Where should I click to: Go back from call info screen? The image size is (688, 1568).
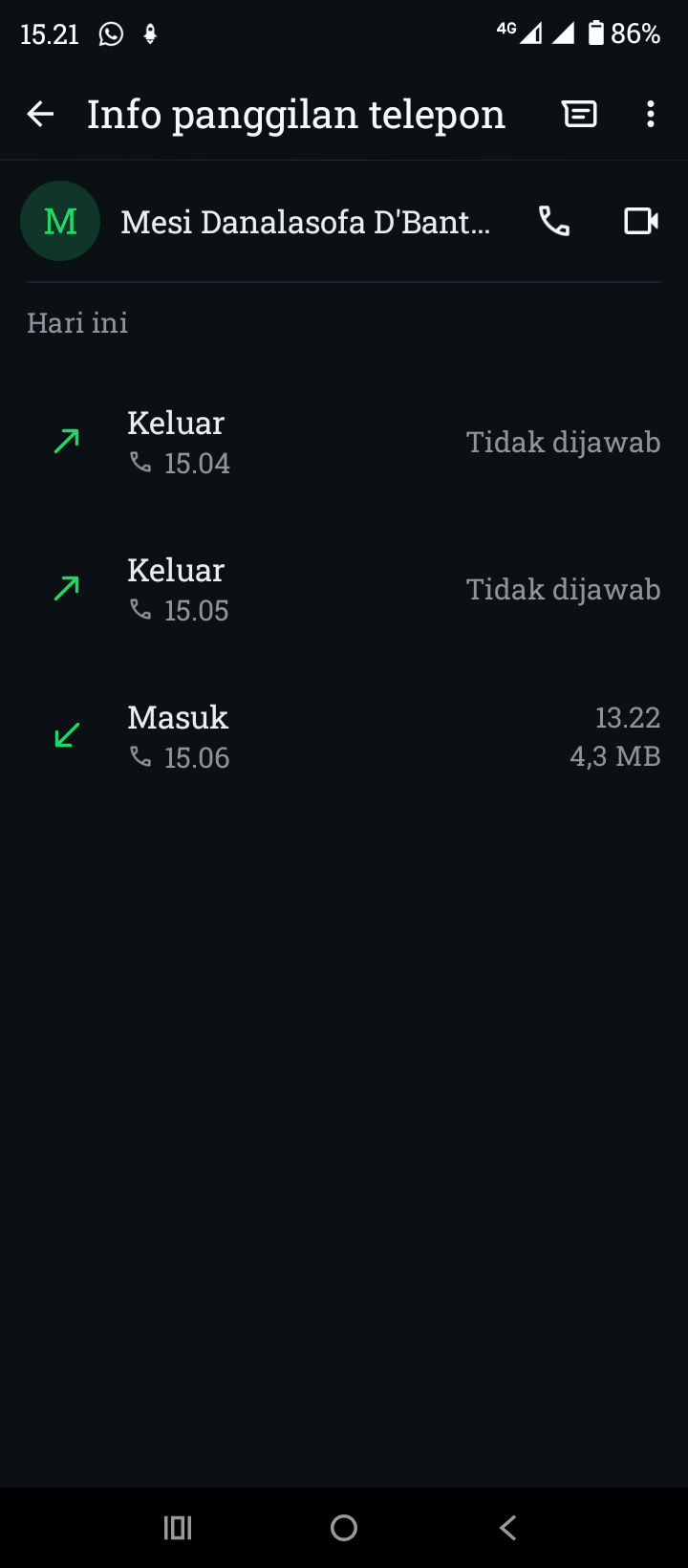click(40, 115)
